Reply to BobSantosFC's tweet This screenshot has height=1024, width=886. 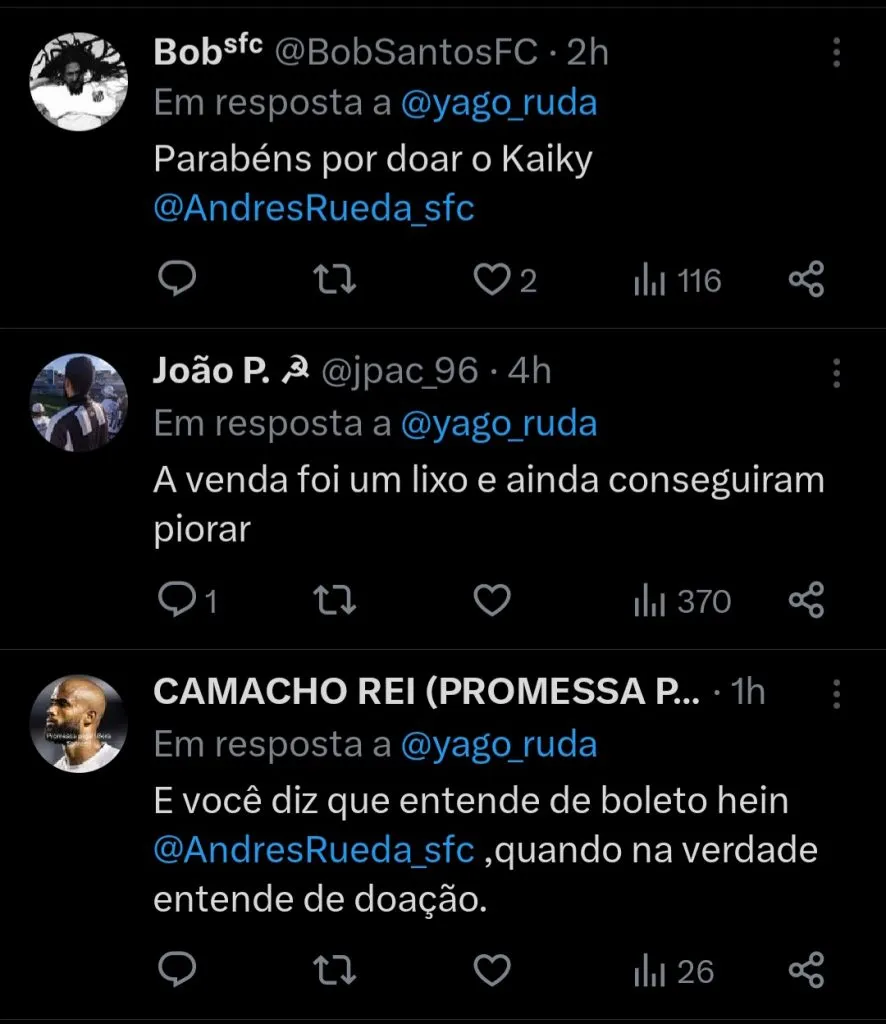point(177,280)
